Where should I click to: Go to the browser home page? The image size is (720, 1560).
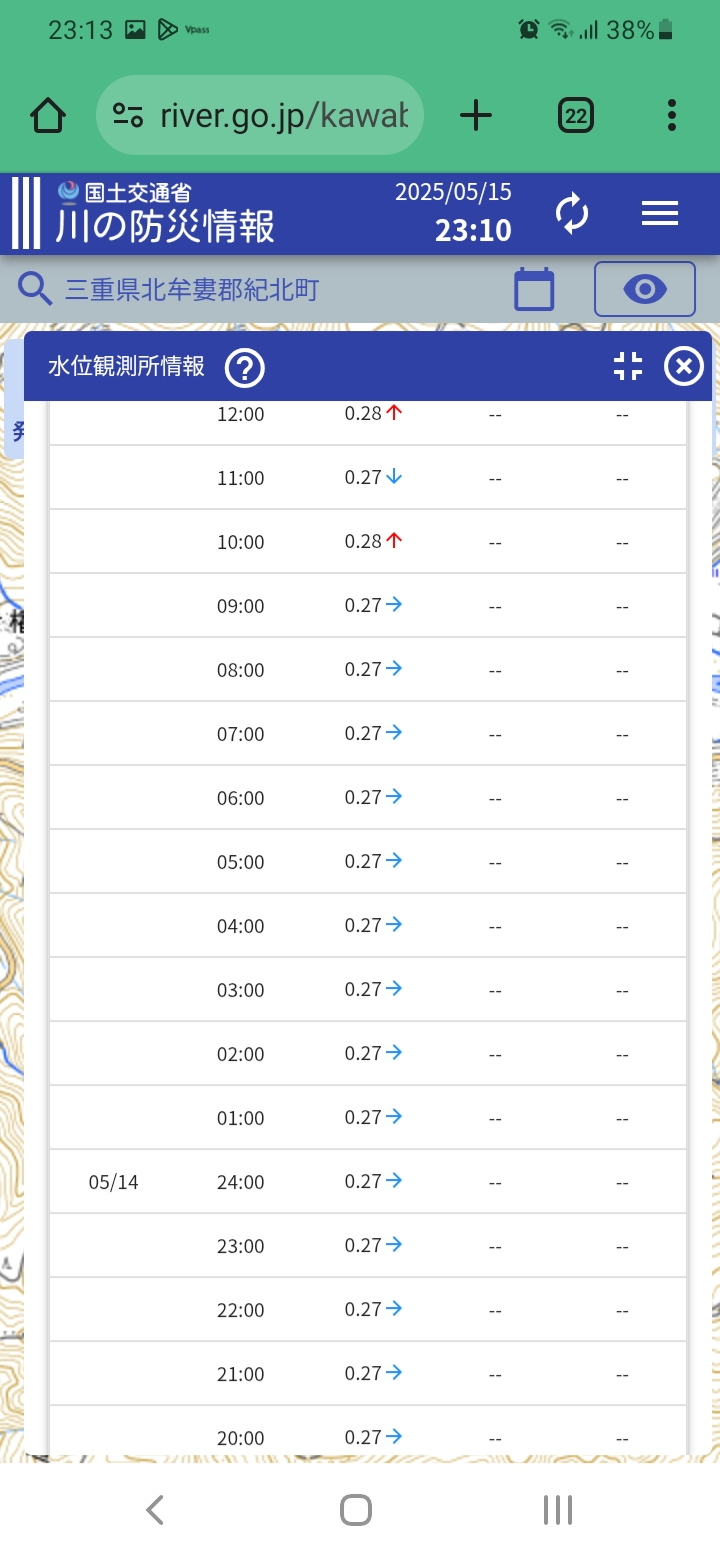[49, 116]
